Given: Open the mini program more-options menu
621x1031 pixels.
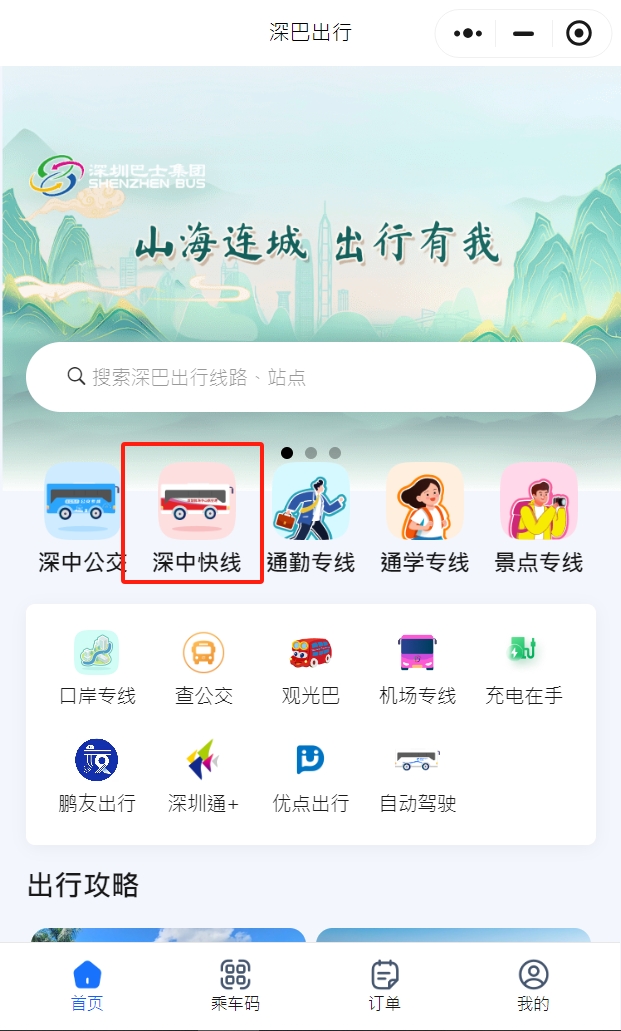Looking at the screenshot, I should point(468,33).
